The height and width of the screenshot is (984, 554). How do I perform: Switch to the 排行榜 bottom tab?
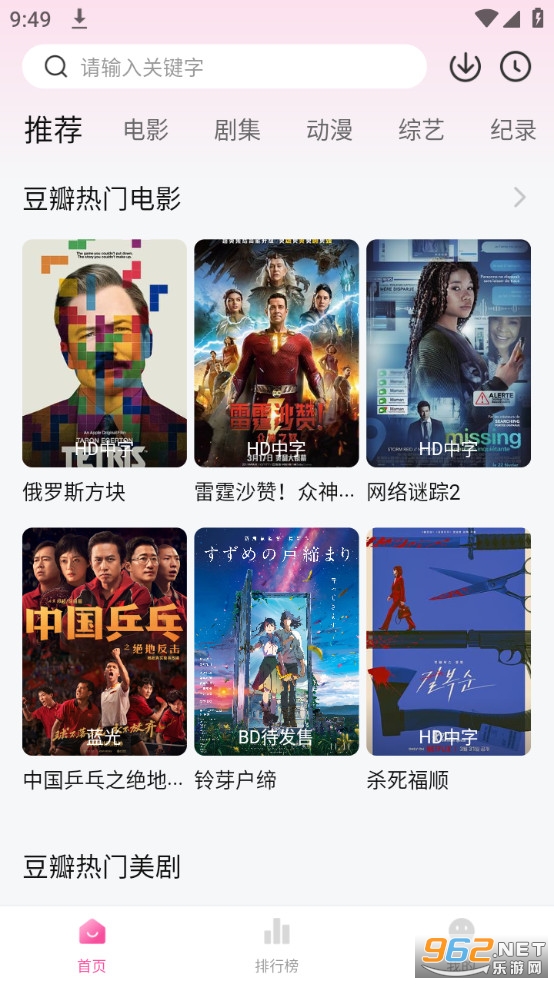(x=277, y=946)
